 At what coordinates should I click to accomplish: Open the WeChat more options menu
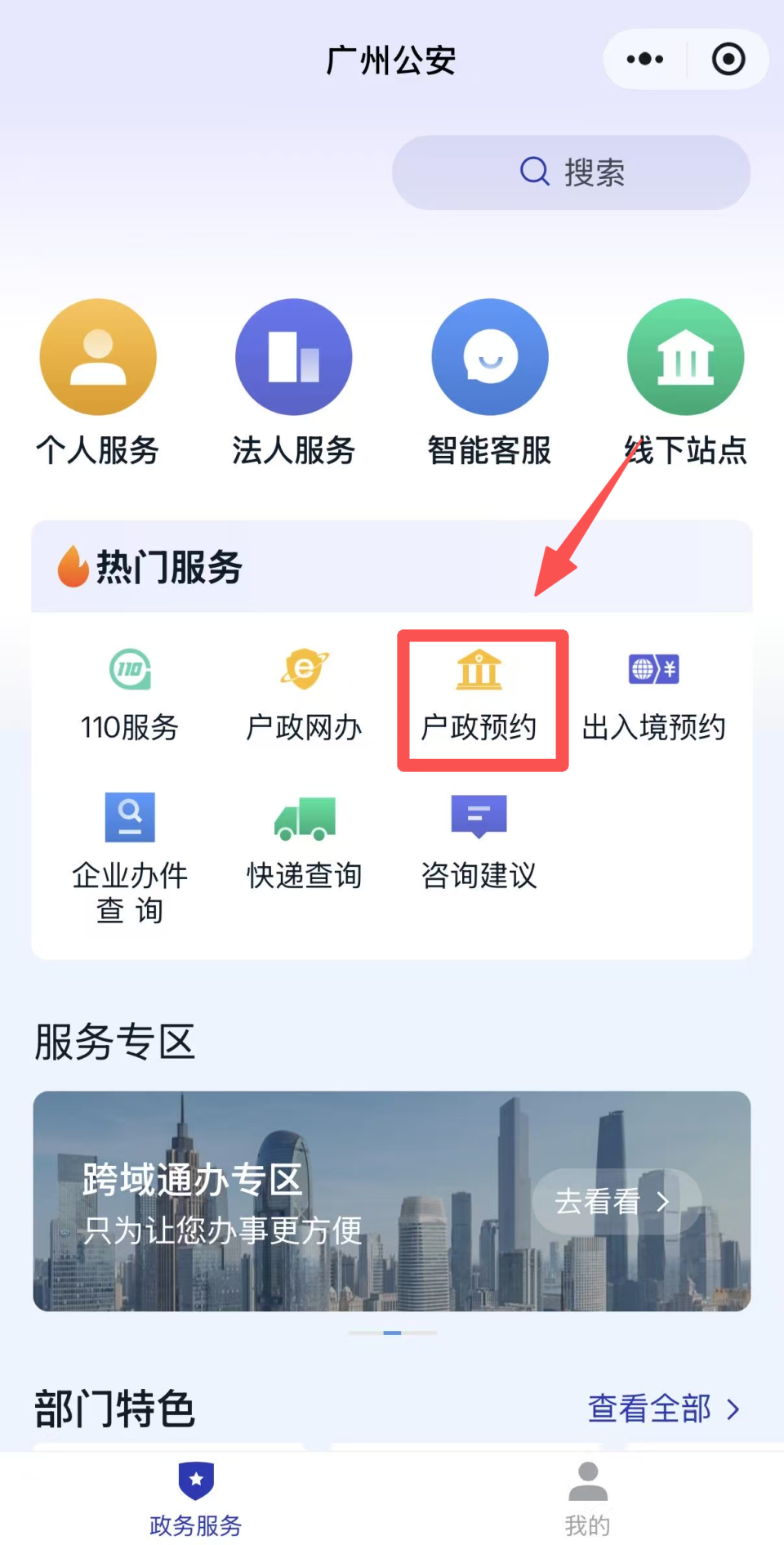click(644, 58)
